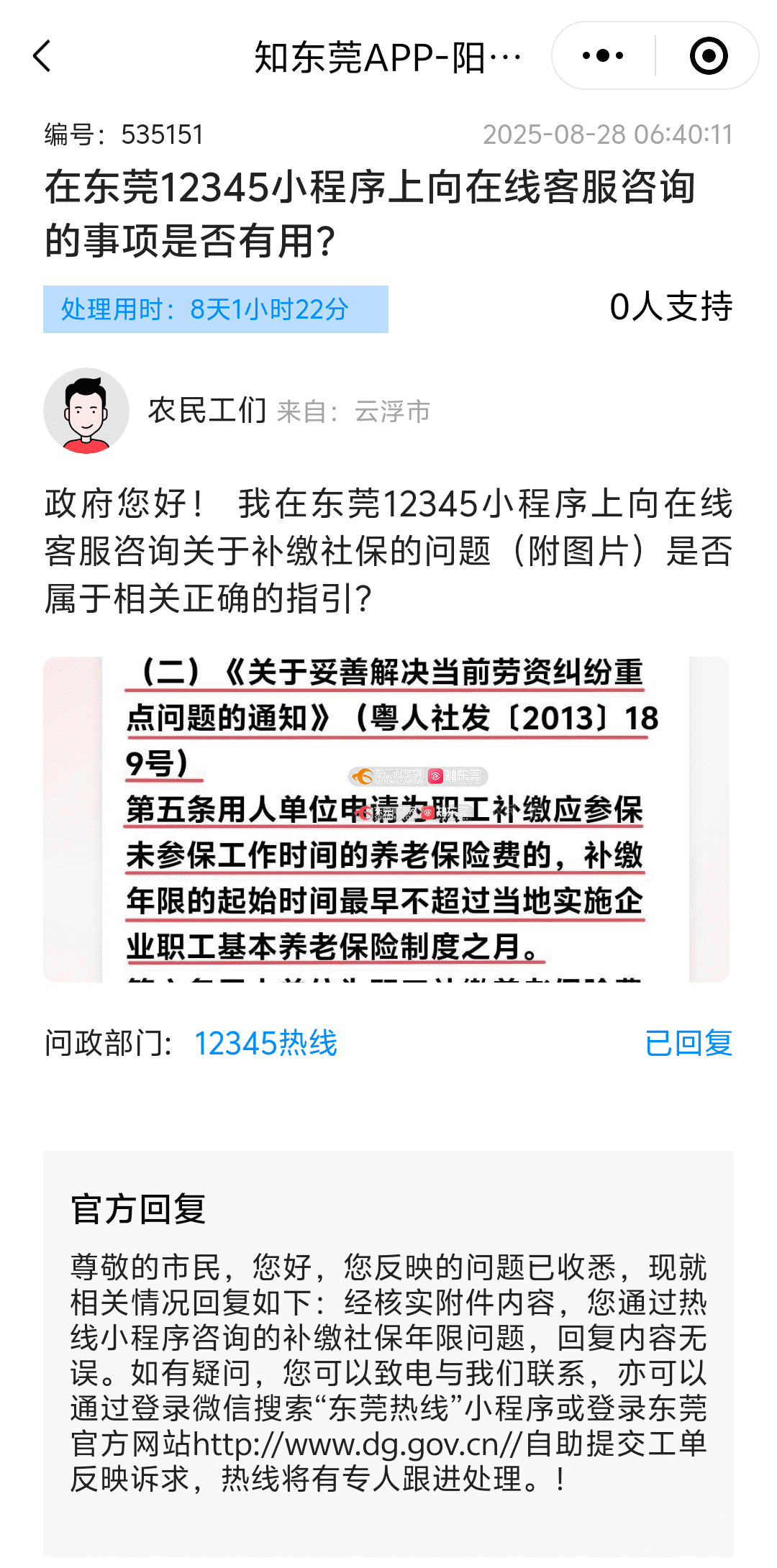The height and width of the screenshot is (1568, 777).
Task: Open the attached social security notice image
Action: click(386, 819)
